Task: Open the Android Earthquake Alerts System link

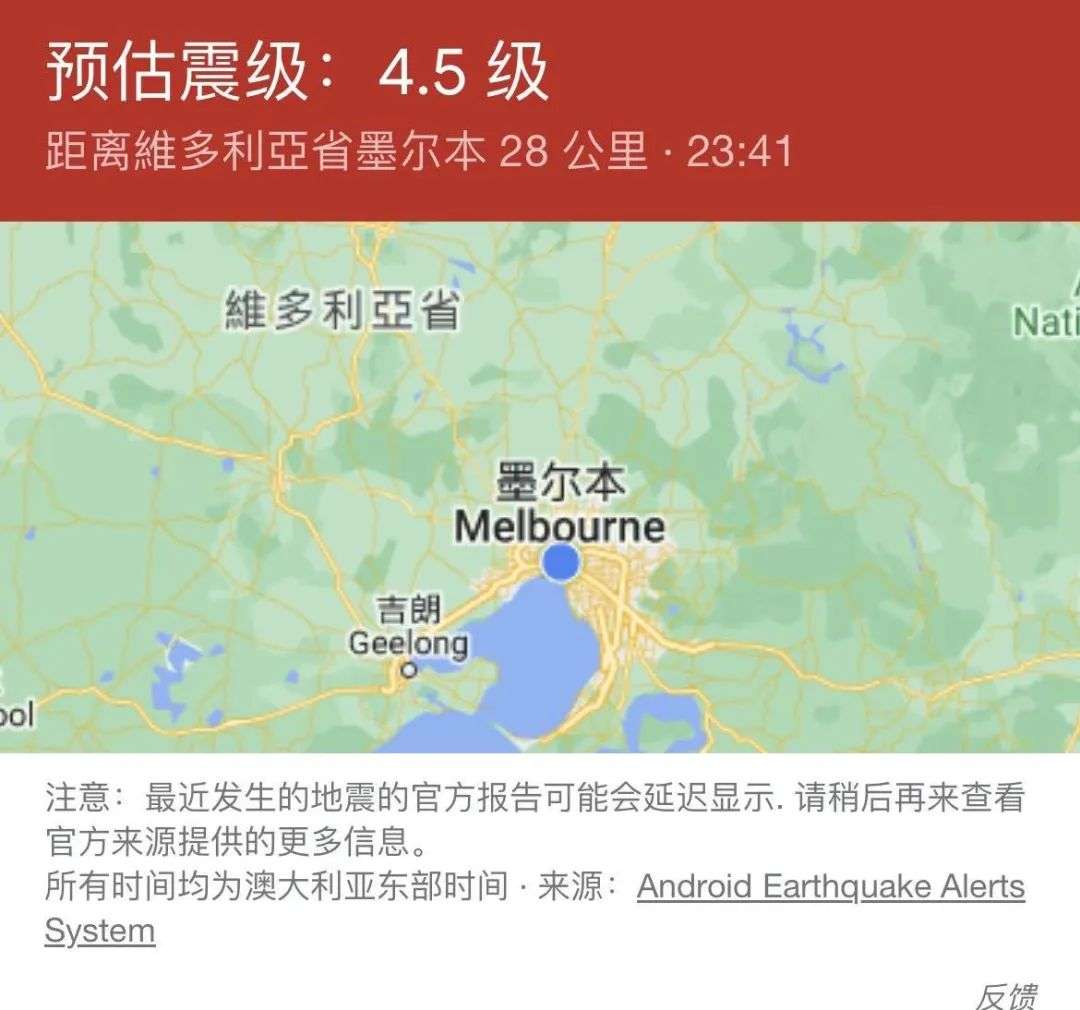Action: 830,887
